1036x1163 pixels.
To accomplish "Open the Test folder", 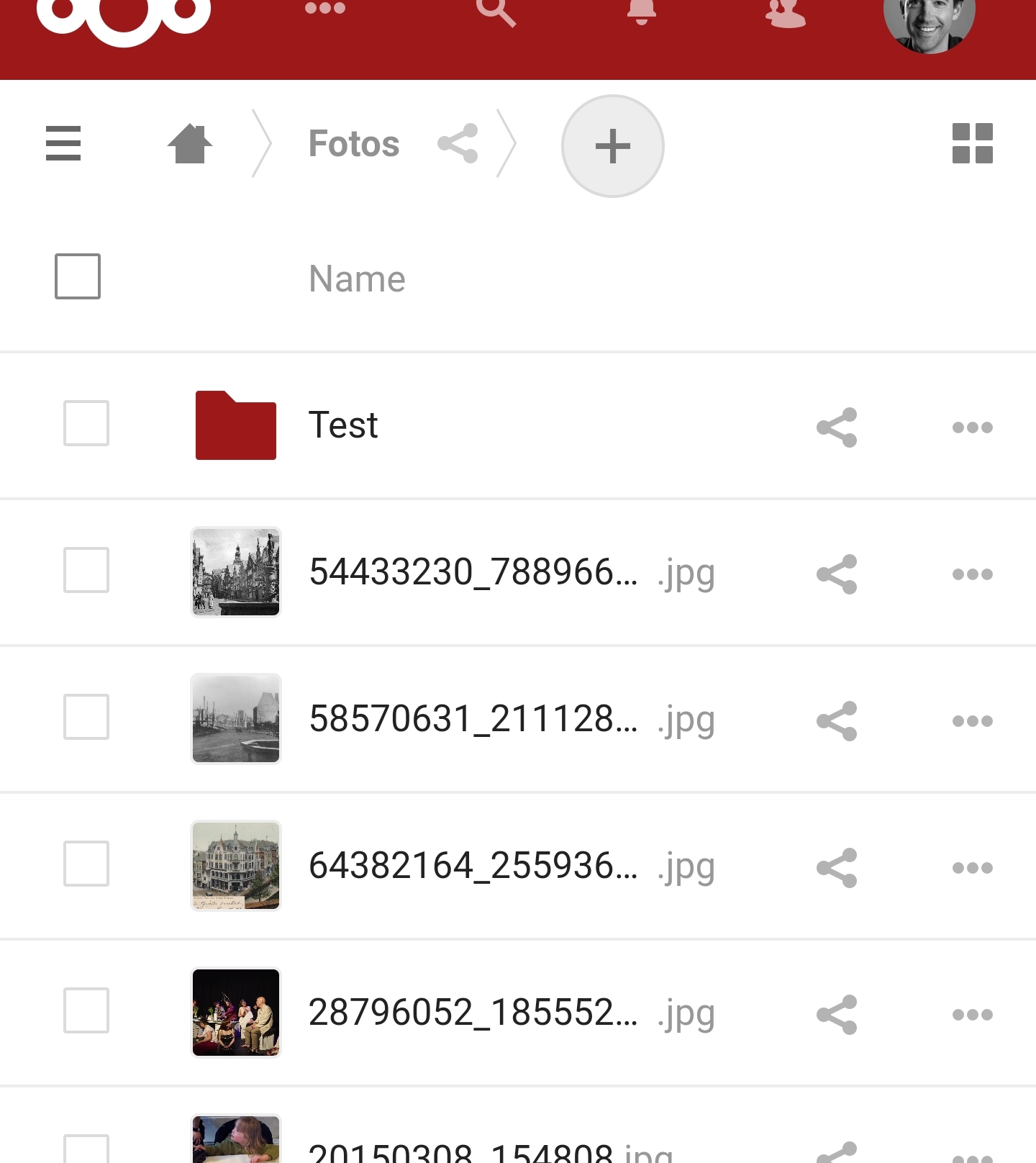I will click(x=343, y=425).
